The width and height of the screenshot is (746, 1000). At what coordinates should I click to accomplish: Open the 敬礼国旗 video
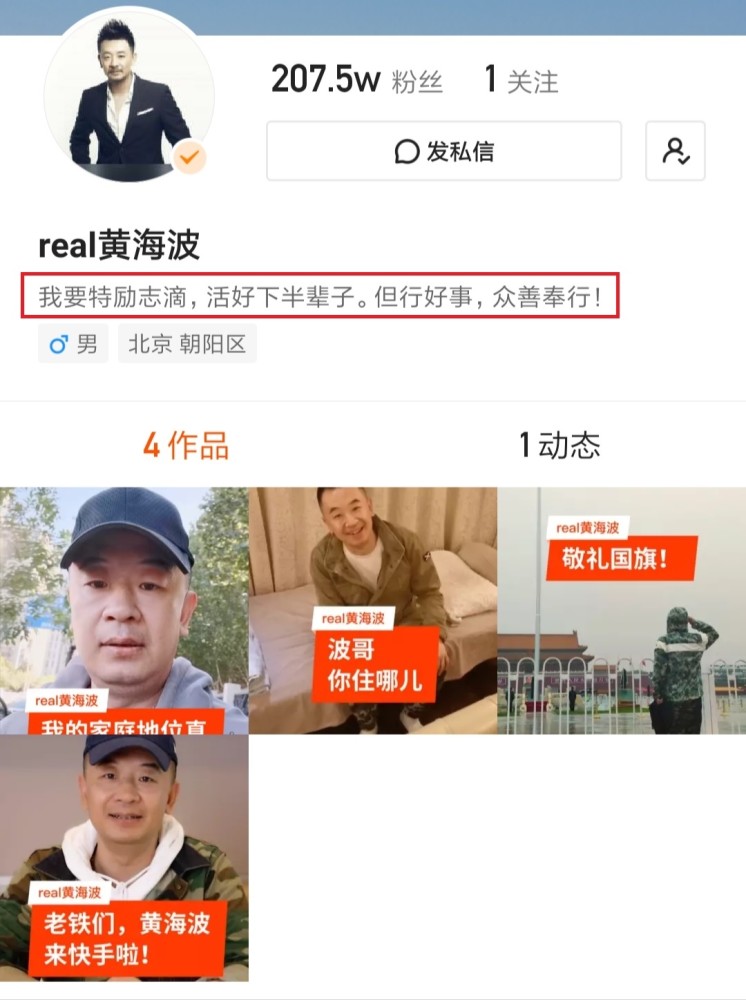(x=621, y=610)
